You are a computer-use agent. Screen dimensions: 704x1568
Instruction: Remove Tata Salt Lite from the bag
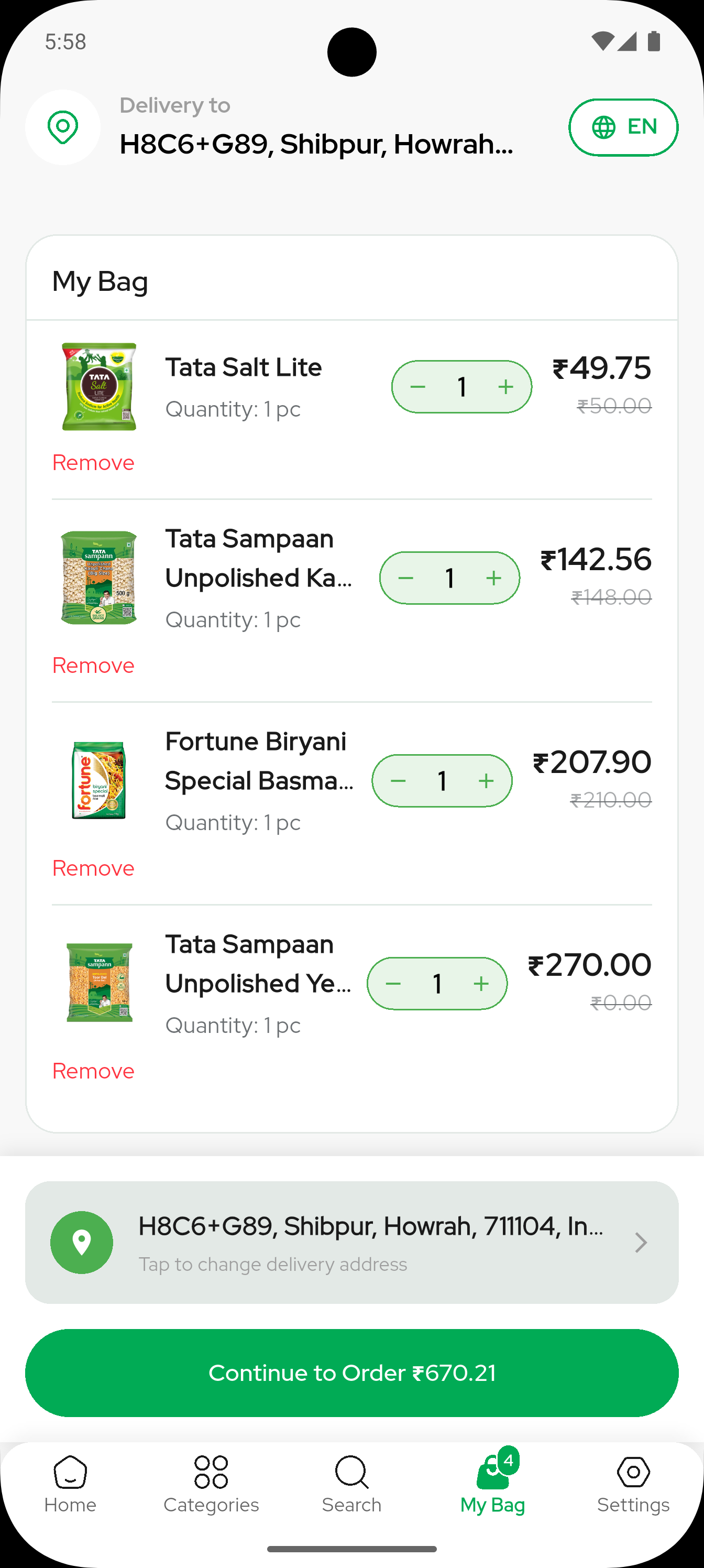(93, 462)
